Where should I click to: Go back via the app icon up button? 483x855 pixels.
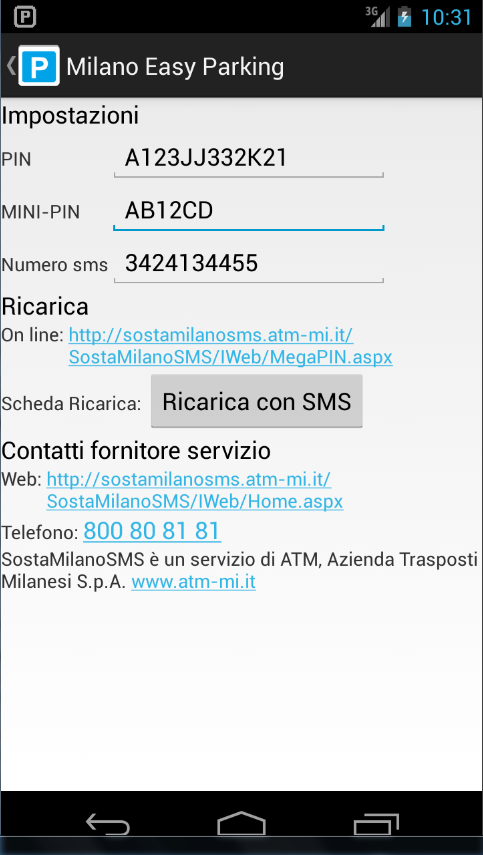[33, 66]
